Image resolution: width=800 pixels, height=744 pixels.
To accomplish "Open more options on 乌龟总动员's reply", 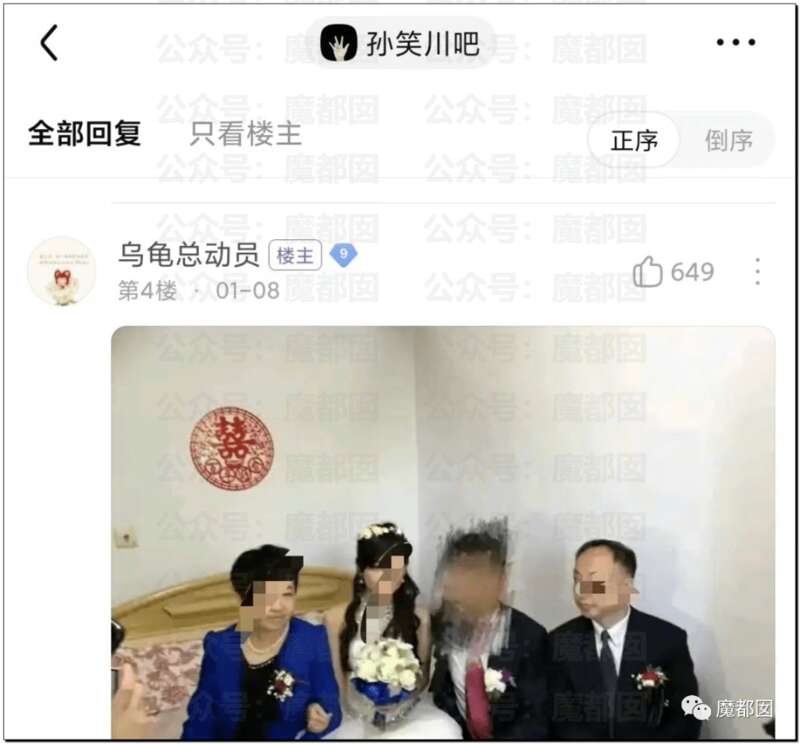I will 757,271.
